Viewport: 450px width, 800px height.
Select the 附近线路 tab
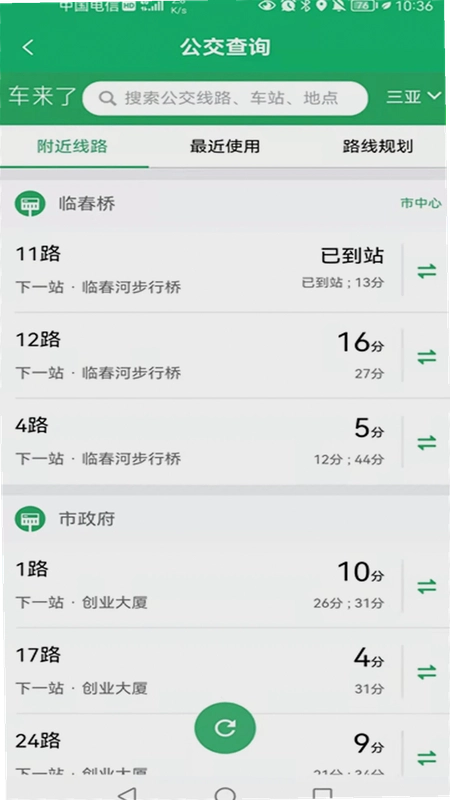[72, 146]
